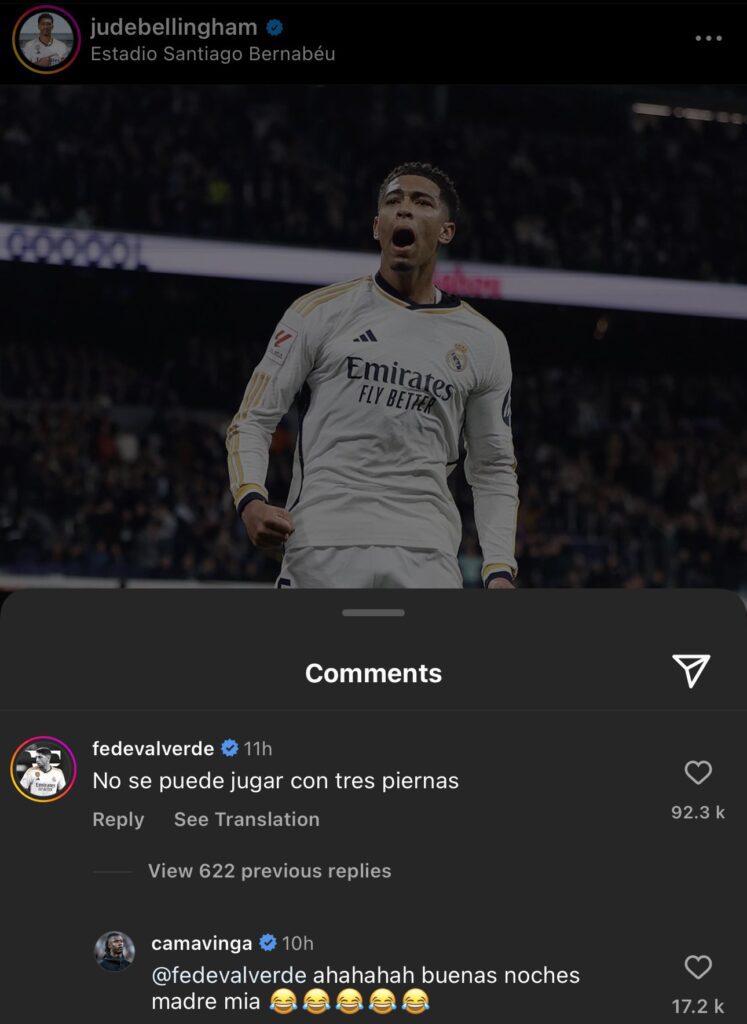
Task: View 622 previous replies
Action: [269, 871]
